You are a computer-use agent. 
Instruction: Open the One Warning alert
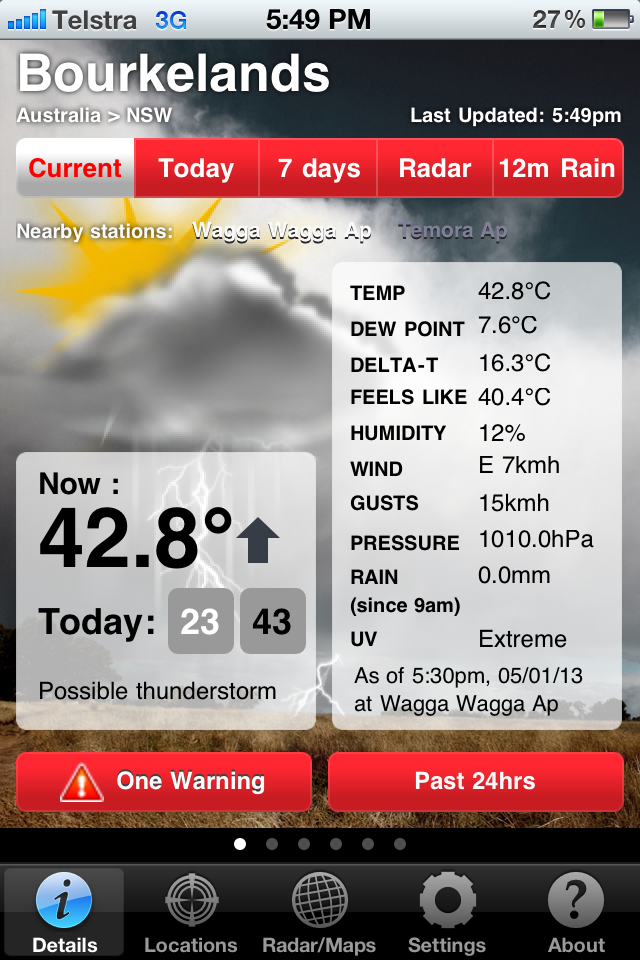[x=164, y=781]
